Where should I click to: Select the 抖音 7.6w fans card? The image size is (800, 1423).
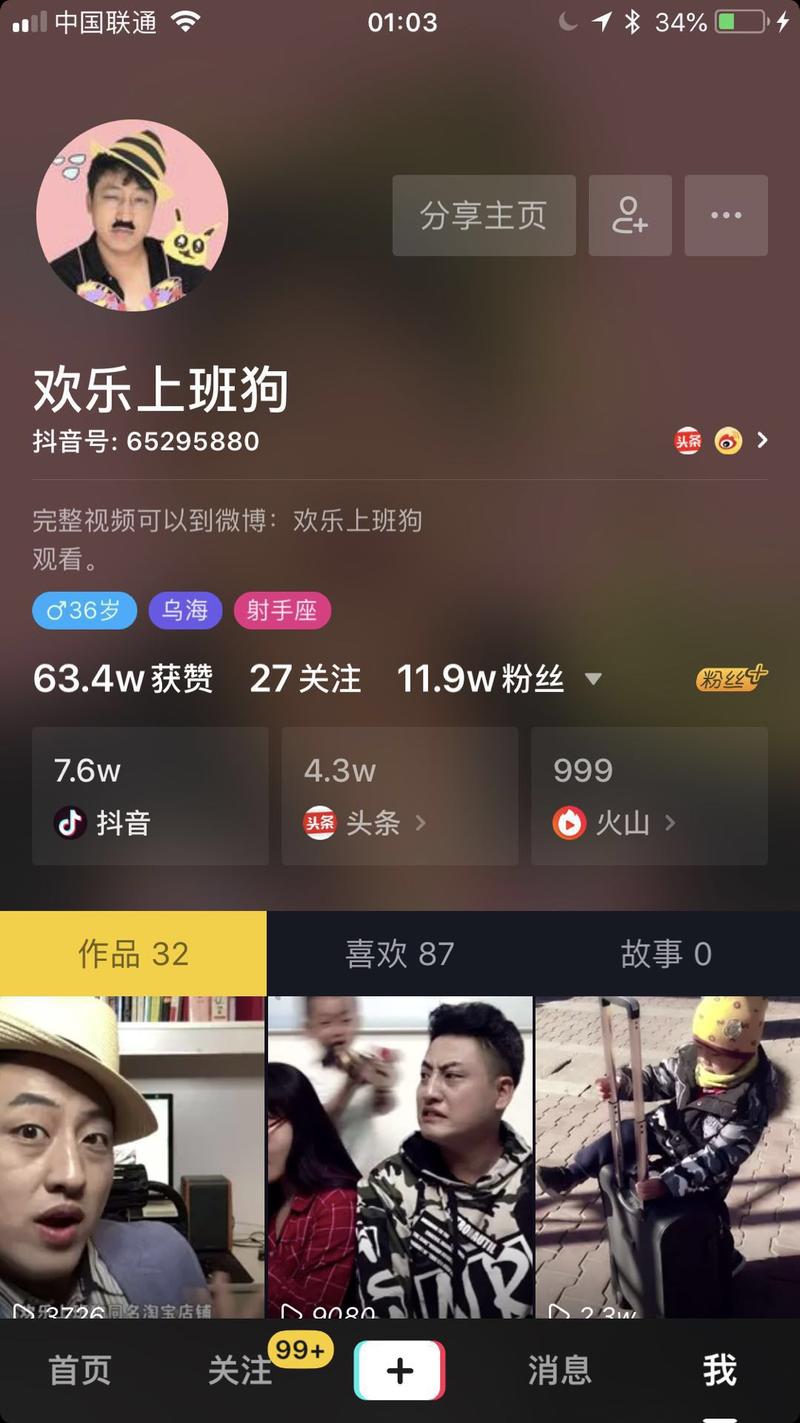click(150, 796)
